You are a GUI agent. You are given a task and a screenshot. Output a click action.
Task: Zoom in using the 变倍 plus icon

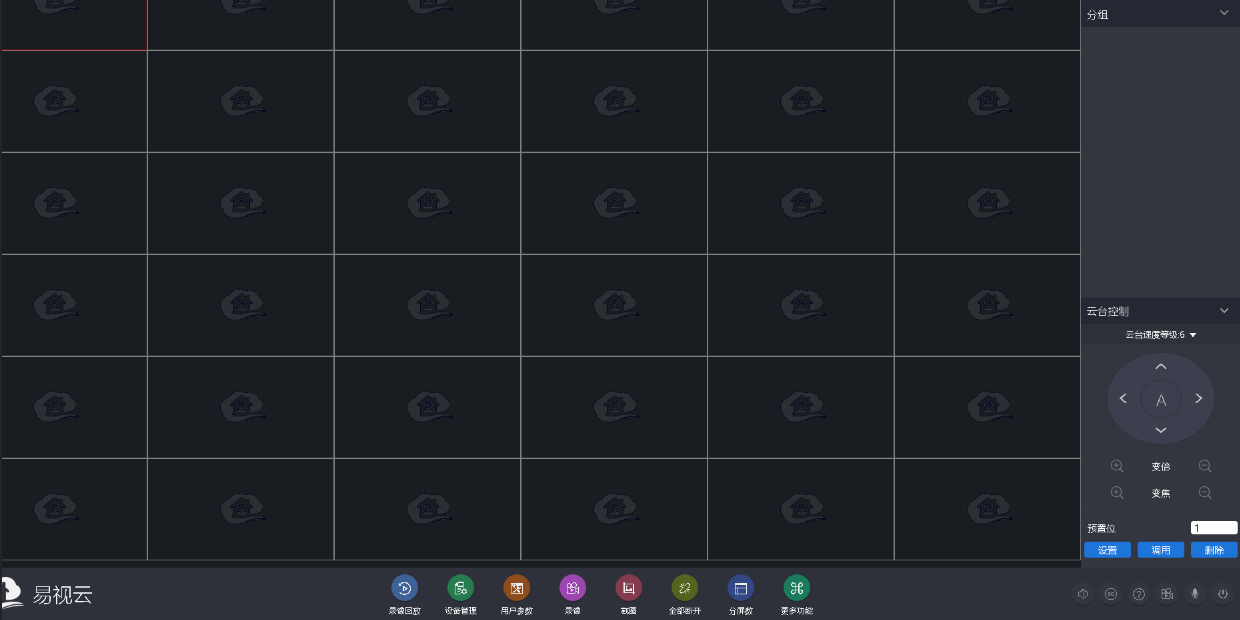1117,466
